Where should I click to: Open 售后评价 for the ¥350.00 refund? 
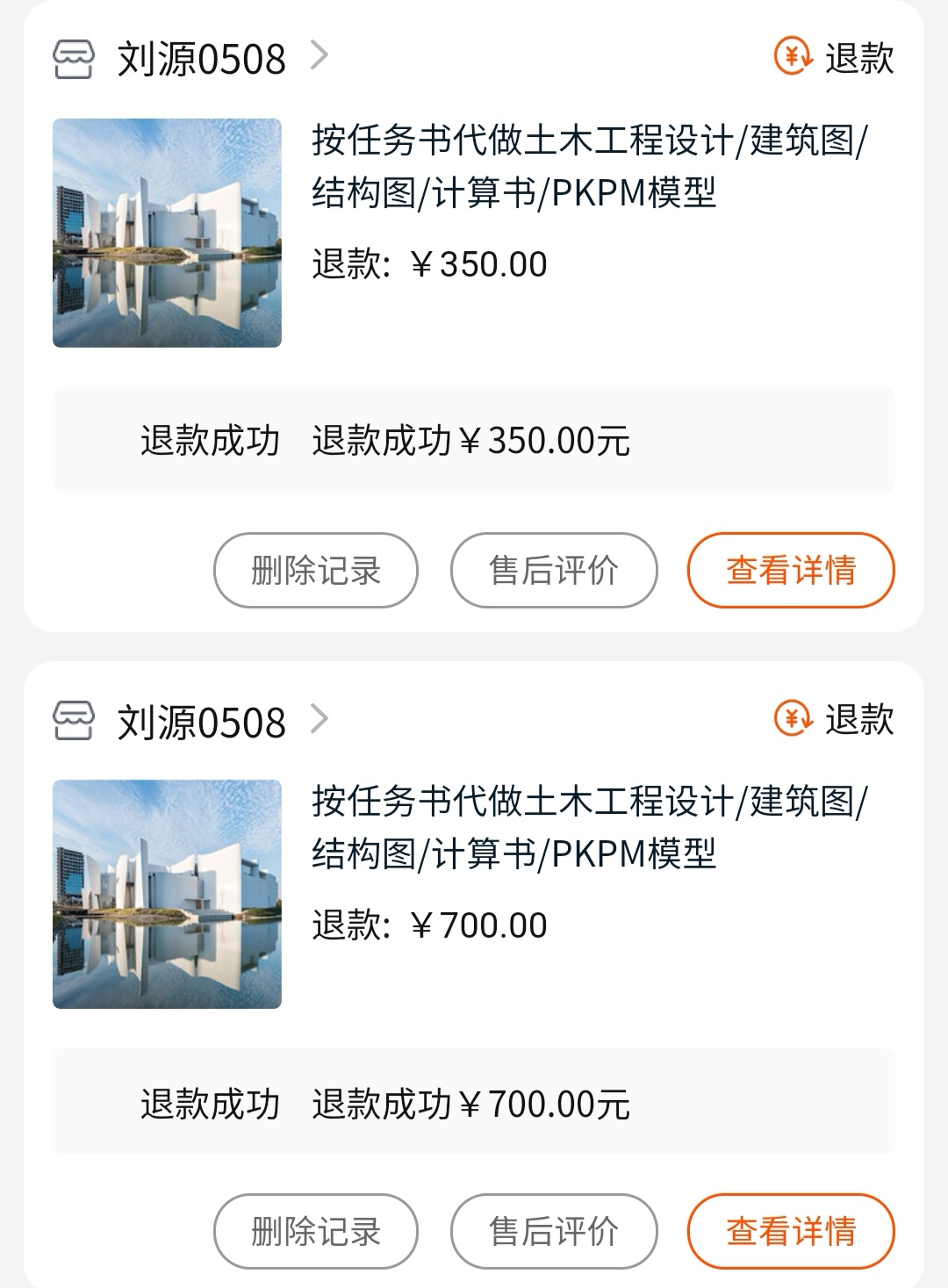(x=554, y=570)
